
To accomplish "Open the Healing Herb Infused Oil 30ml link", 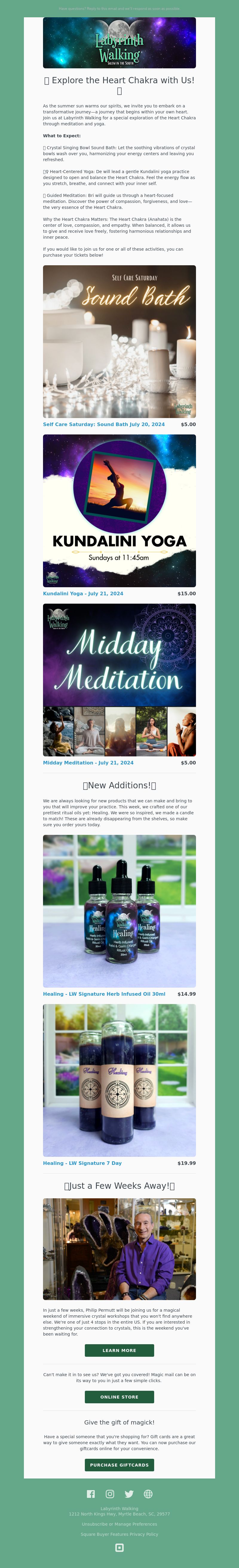I will tap(104, 994).
